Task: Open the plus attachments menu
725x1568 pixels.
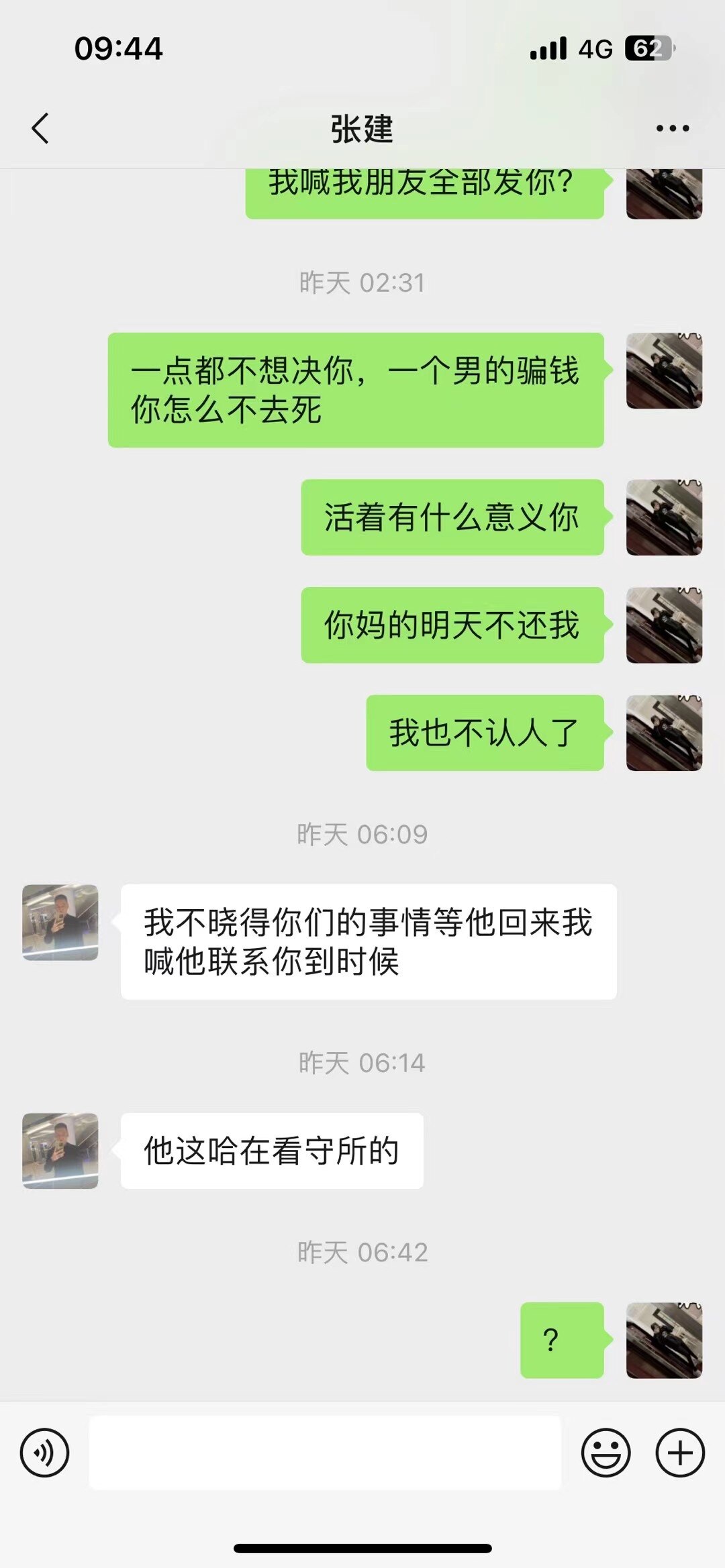Action: (x=679, y=1453)
